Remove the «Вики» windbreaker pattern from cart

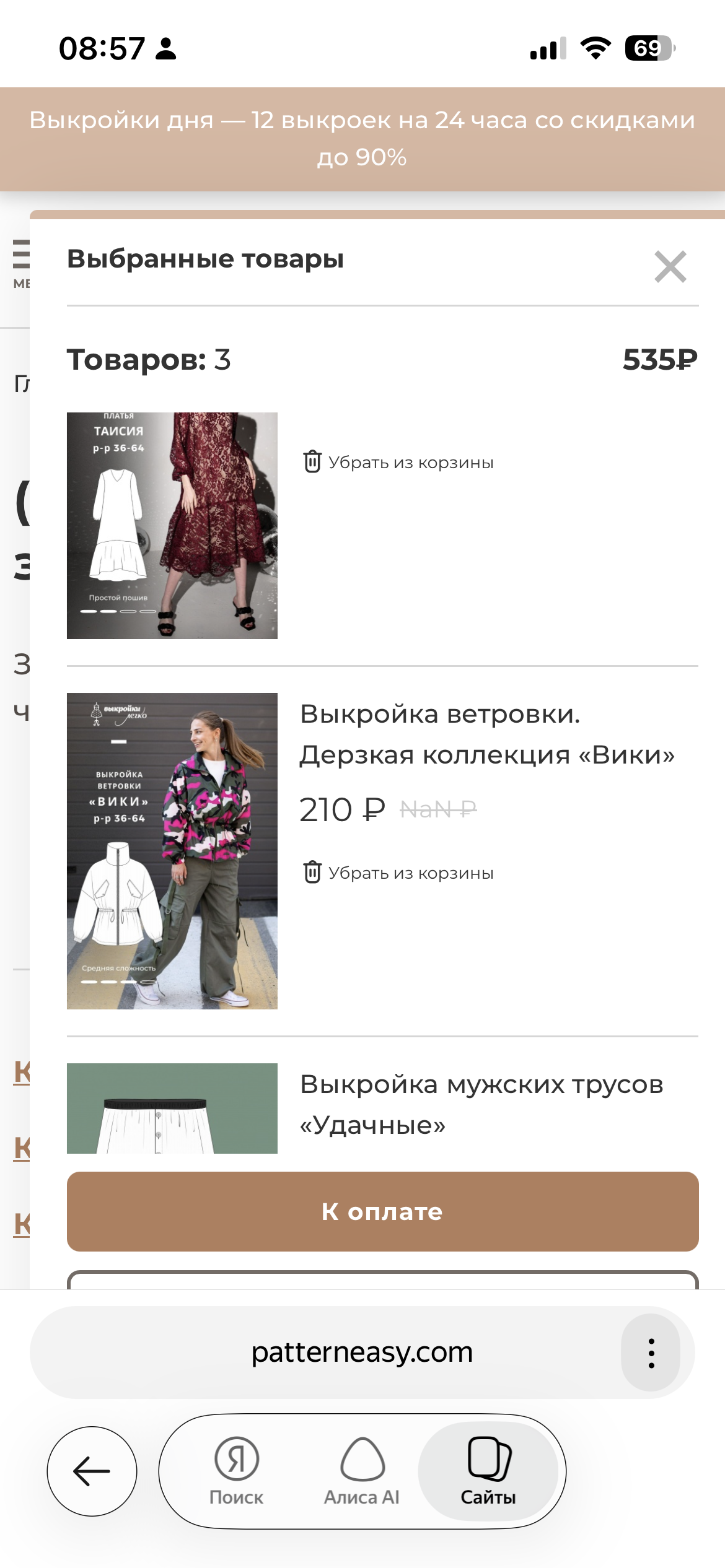[398, 873]
